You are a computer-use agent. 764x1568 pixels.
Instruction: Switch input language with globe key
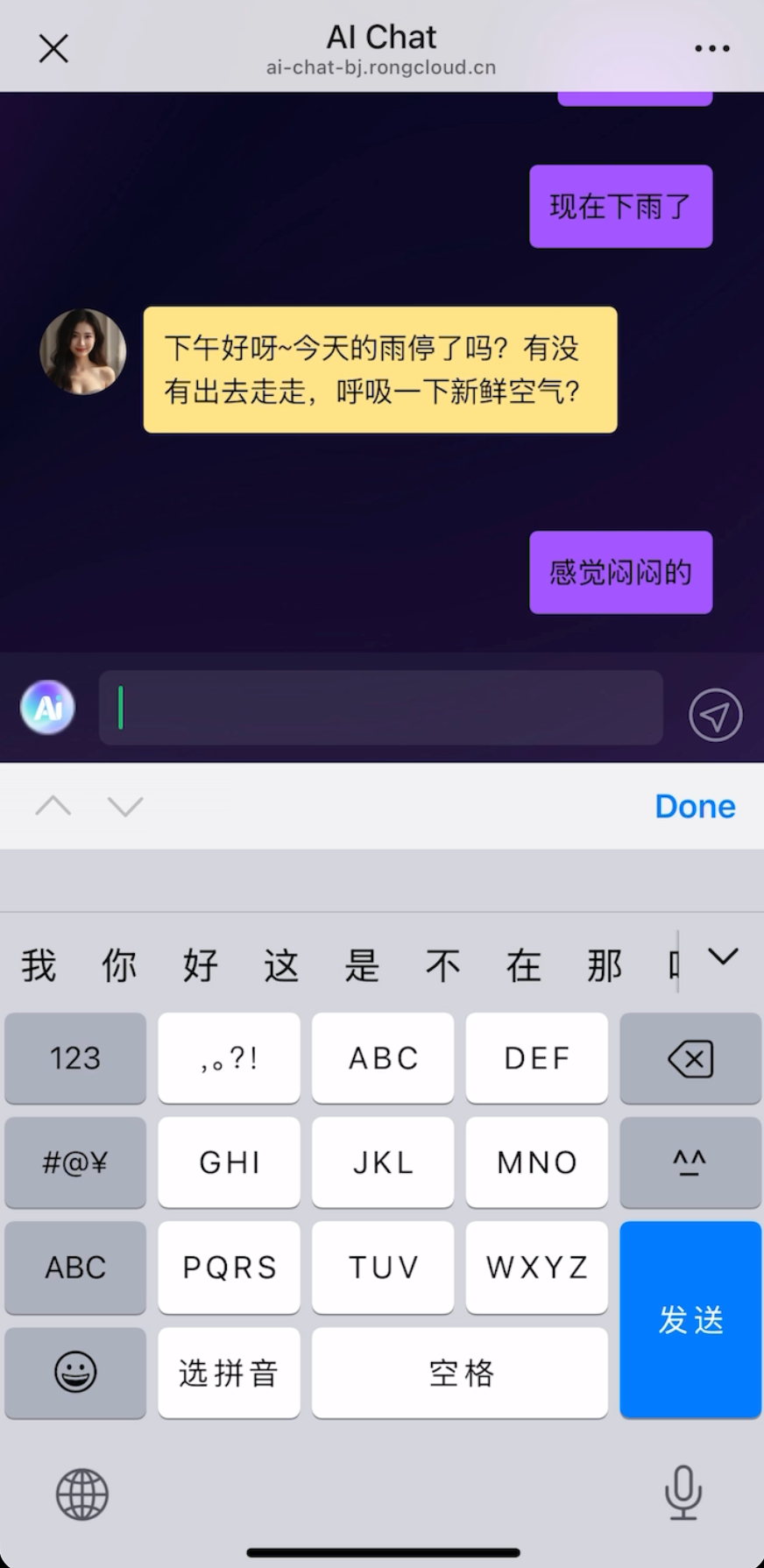(82, 1494)
